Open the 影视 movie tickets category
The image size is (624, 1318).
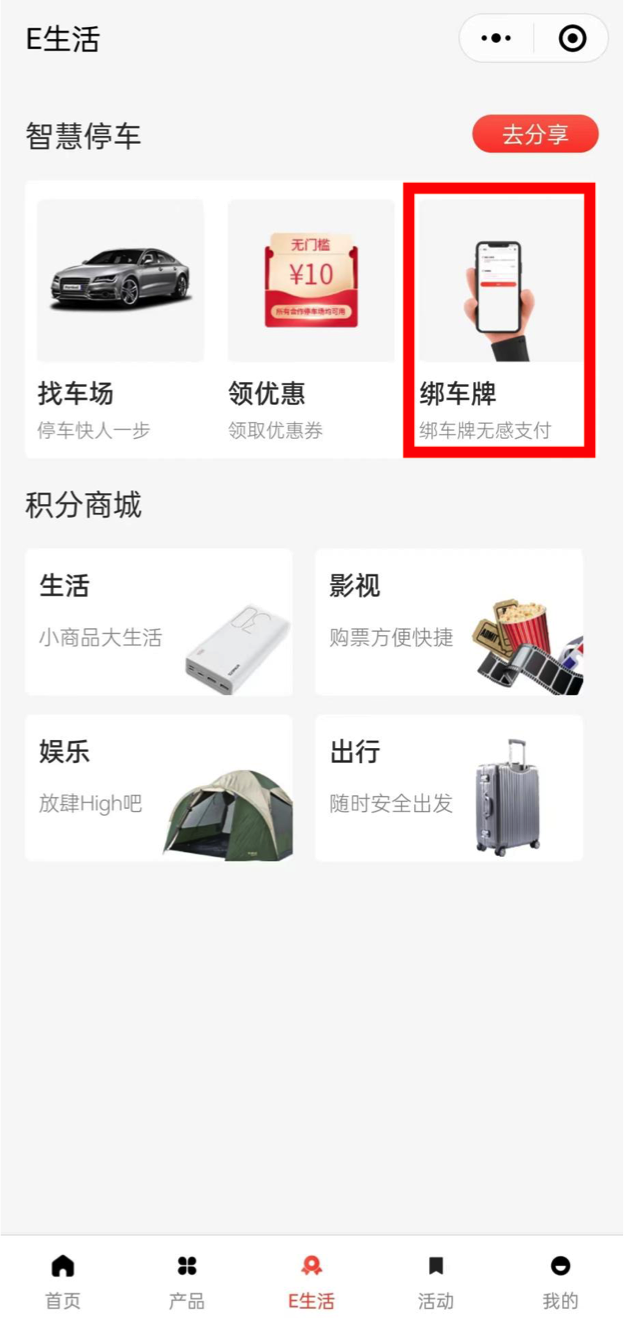[449, 622]
